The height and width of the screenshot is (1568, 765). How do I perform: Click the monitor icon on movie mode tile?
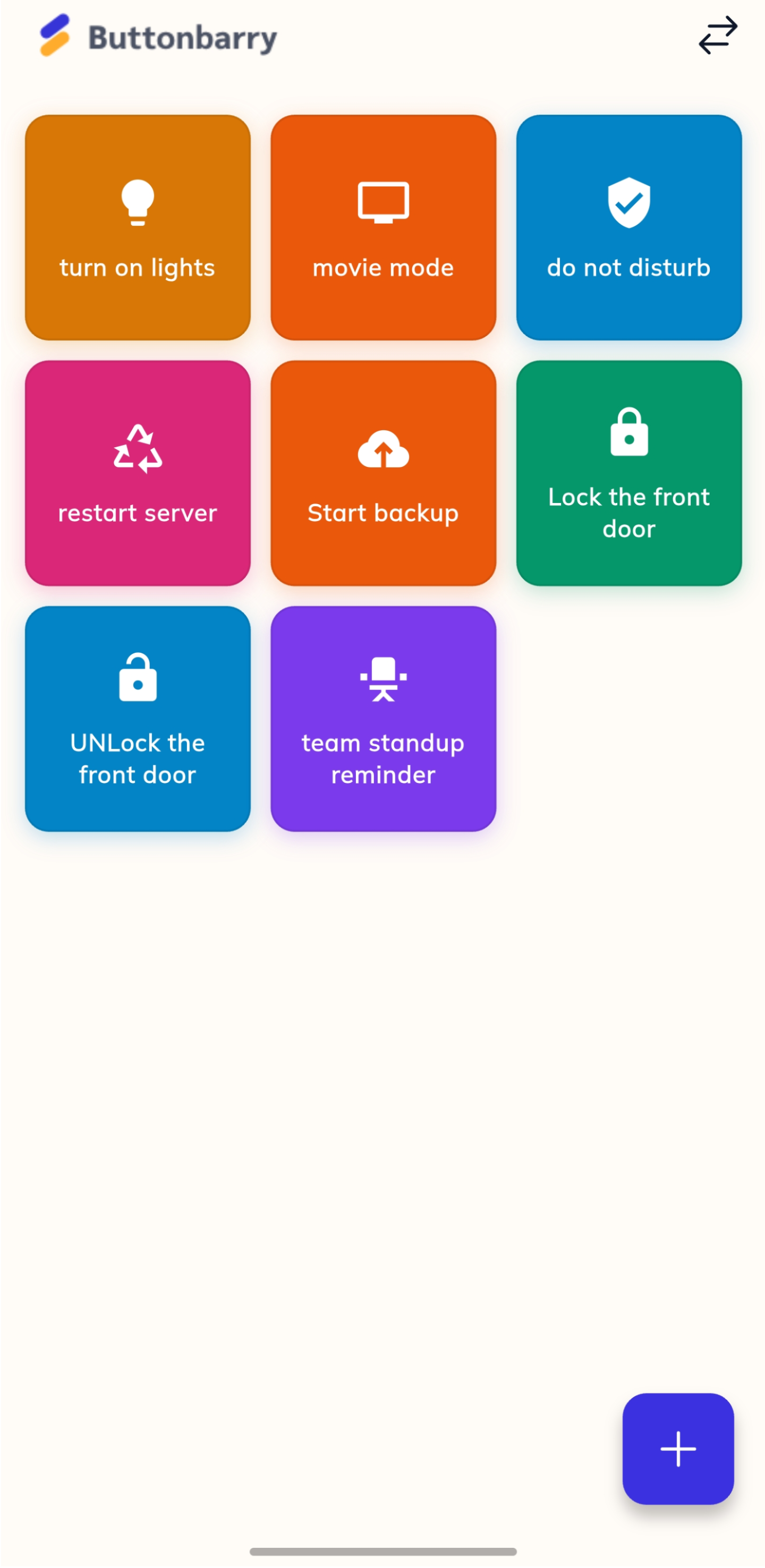(x=383, y=201)
